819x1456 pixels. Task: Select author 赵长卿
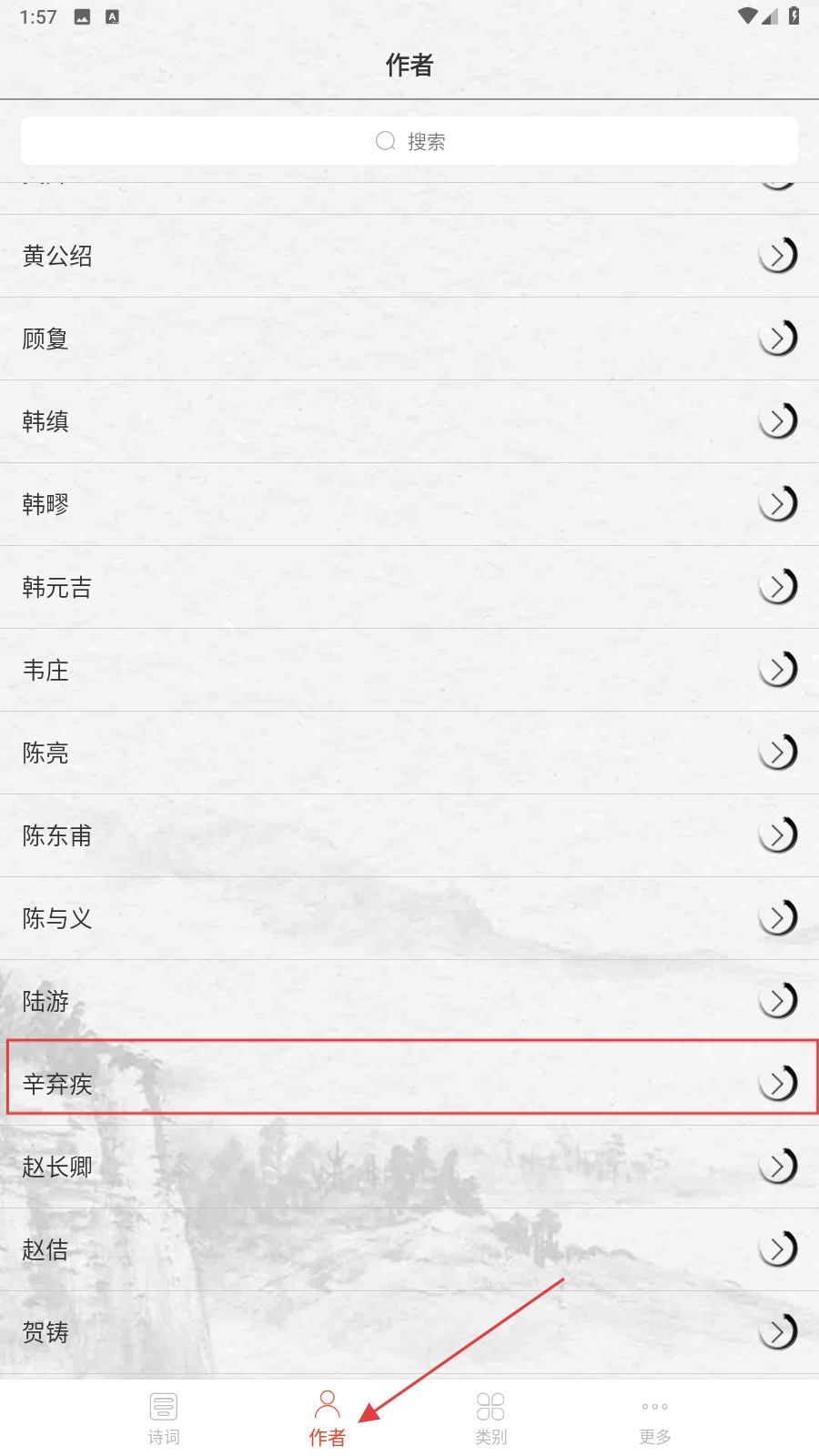409,1167
